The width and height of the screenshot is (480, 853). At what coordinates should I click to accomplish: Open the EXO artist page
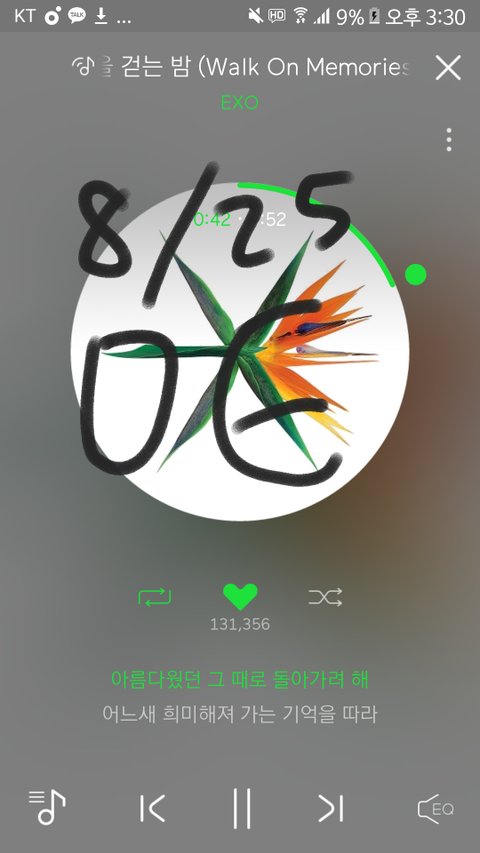[x=239, y=102]
